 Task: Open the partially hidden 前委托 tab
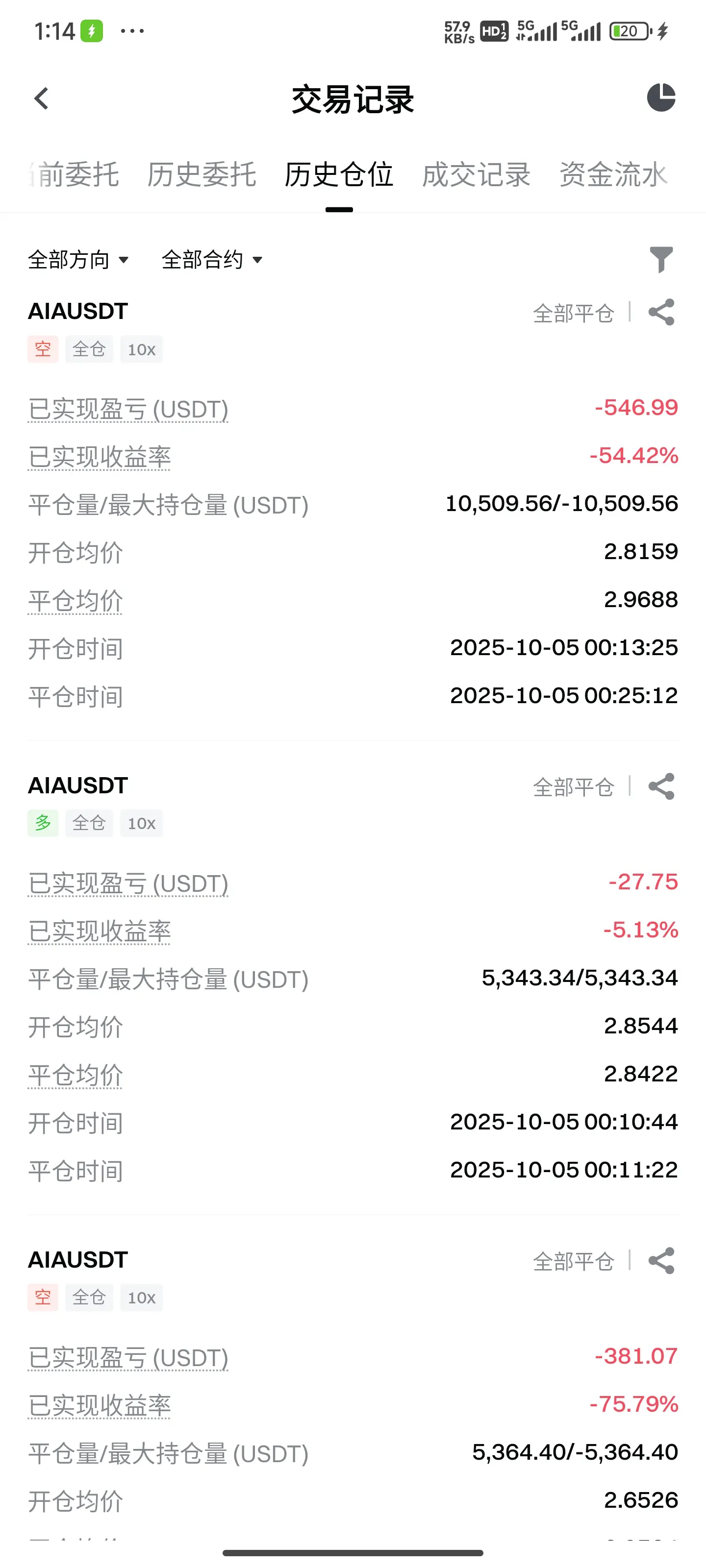click(x=76, y=175)
